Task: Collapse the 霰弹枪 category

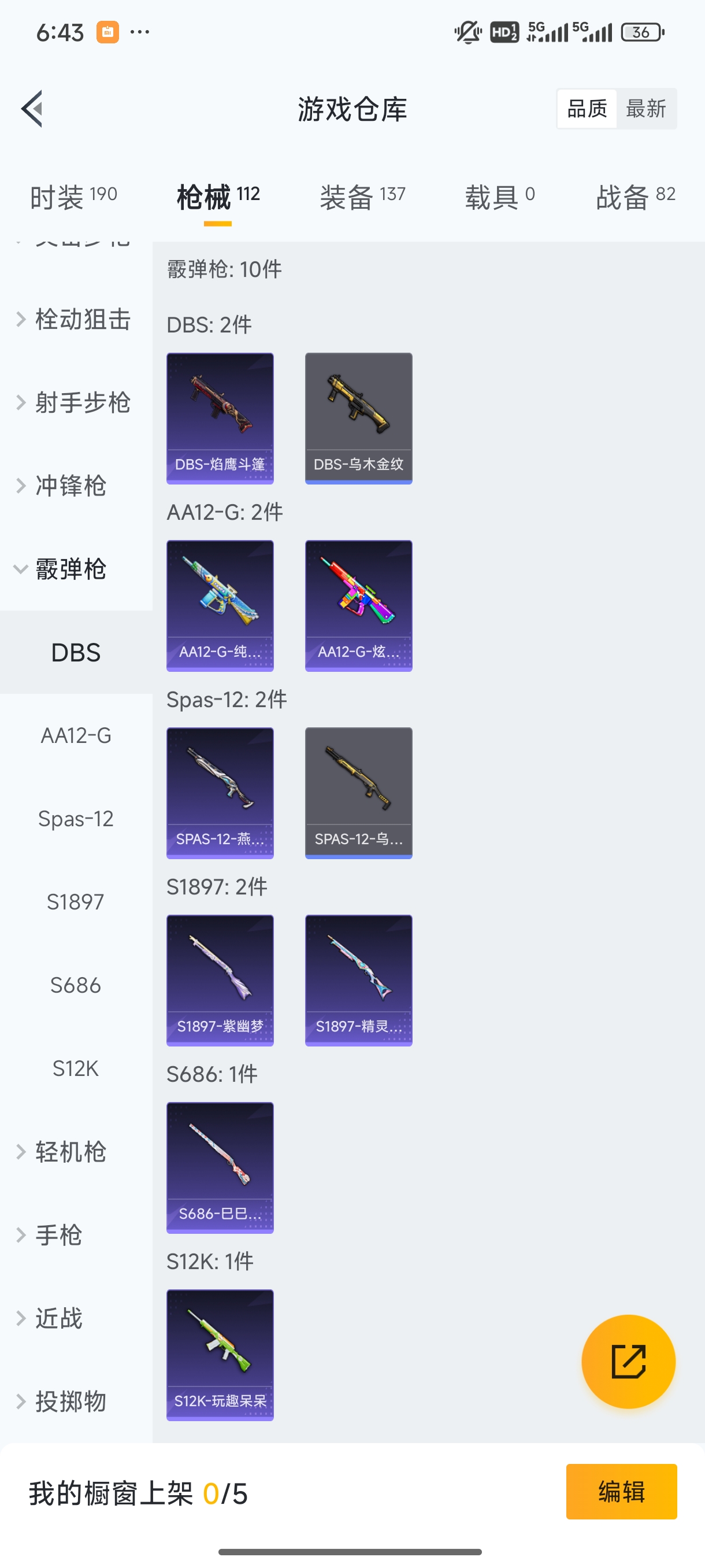Action: pos(70,569)
